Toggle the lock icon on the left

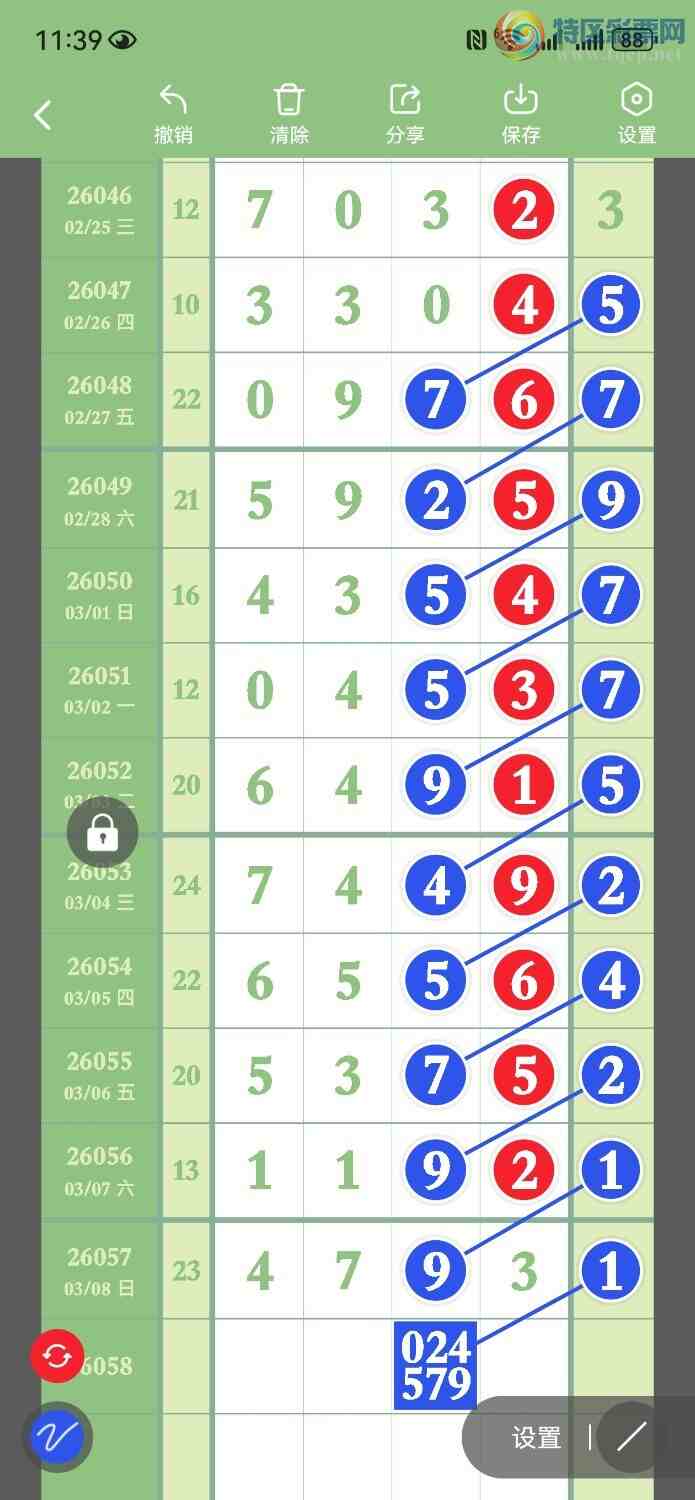click(103, 832)
